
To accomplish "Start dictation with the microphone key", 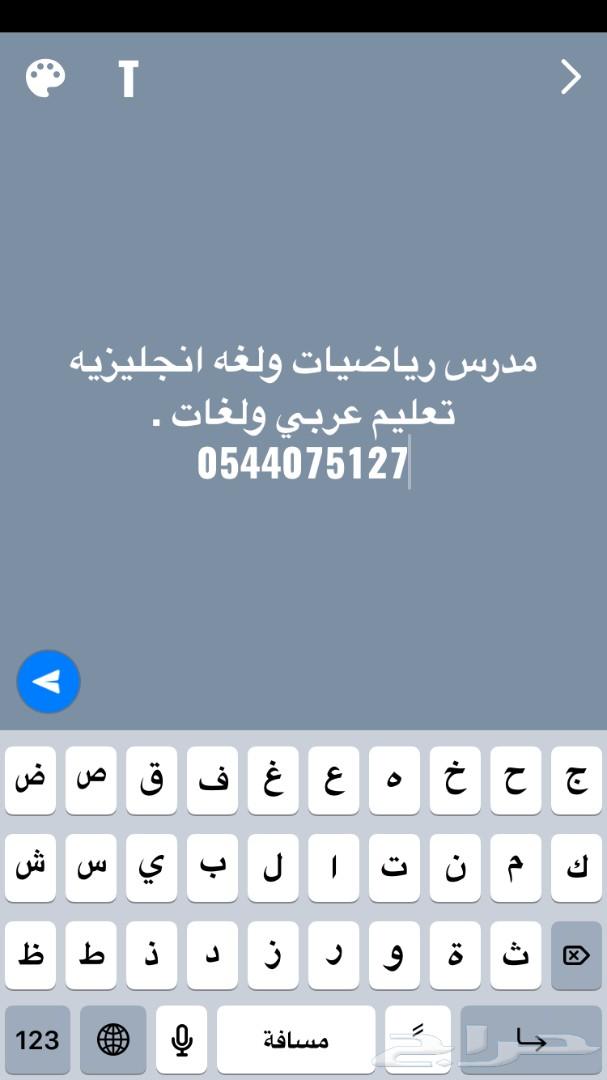I will [181, 1039].
